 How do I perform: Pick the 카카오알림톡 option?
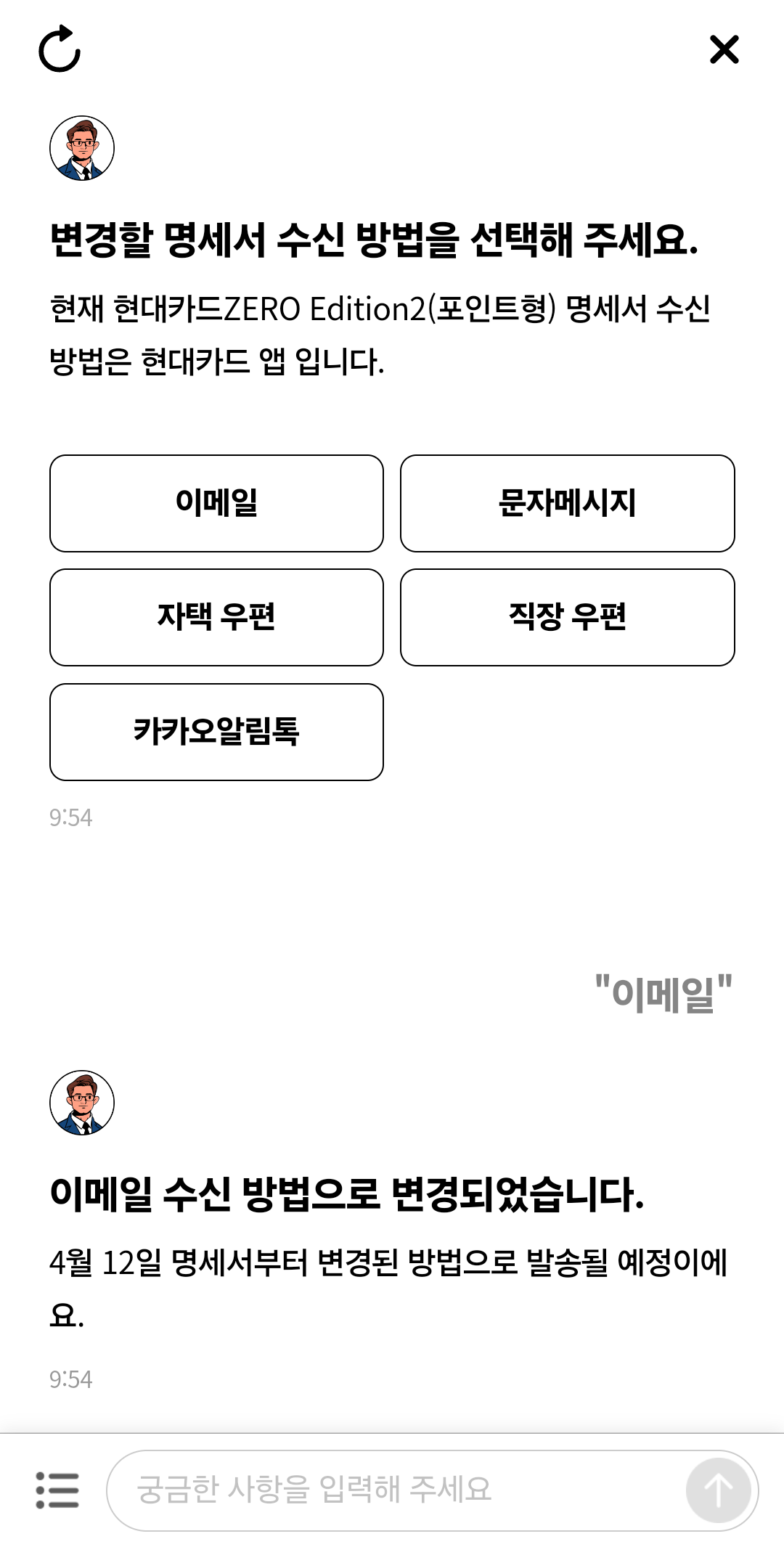(x=216, y=732)
